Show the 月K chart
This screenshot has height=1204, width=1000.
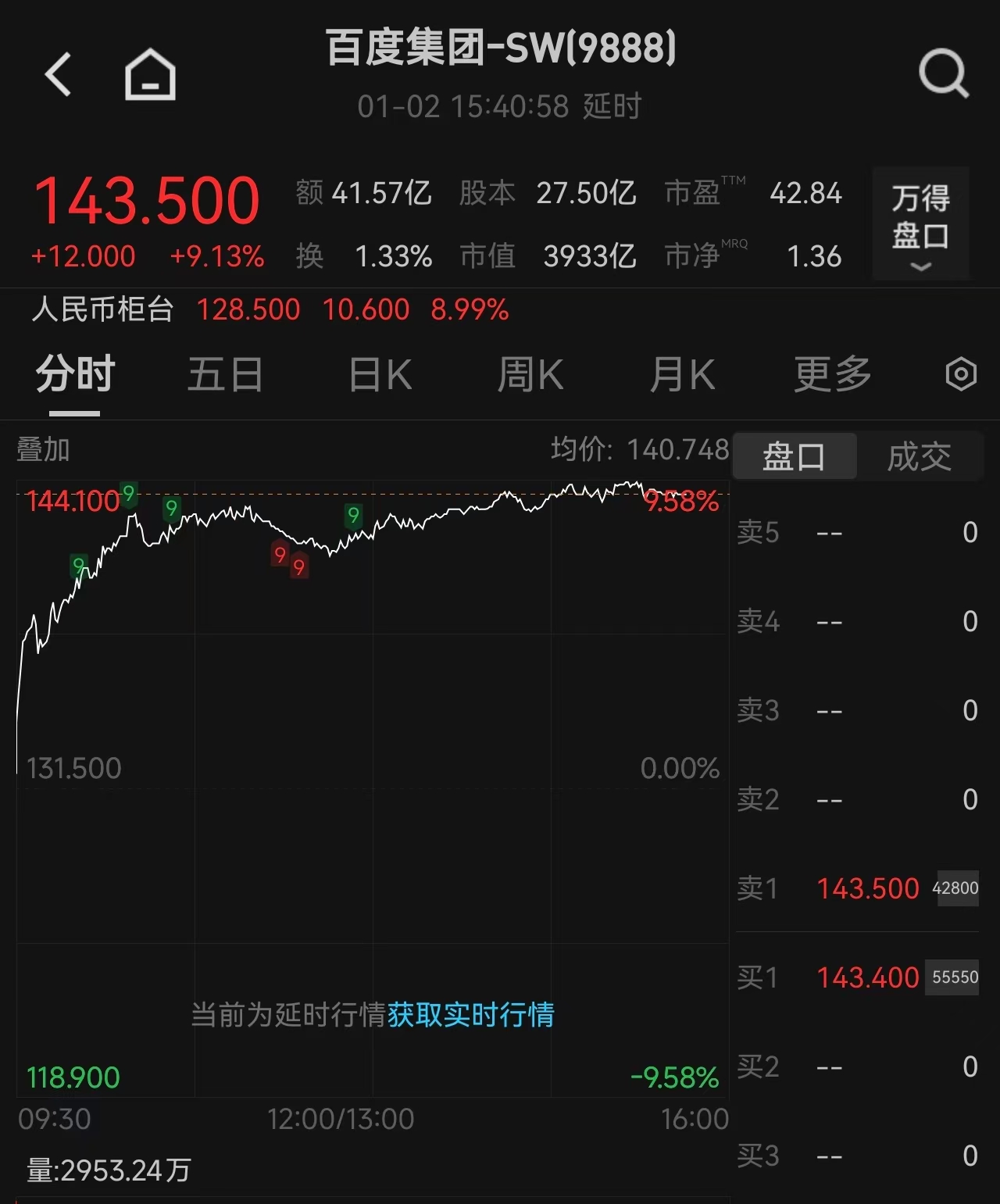click(x=682, y=374)
